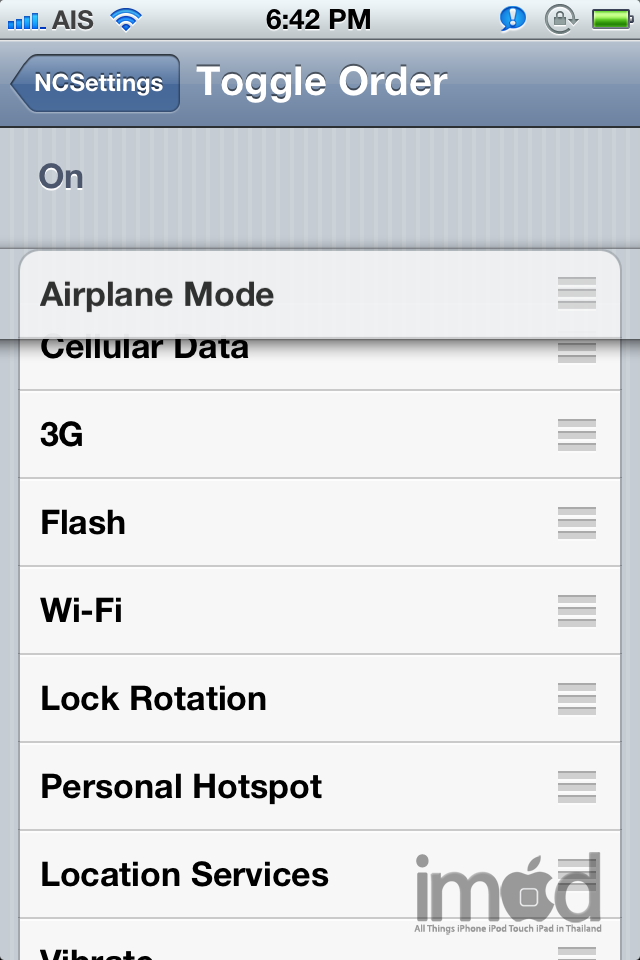Screen dimensions: 640x960
Task: Tap the Flash row's reorder handle
Action: [x=577, y=523]
